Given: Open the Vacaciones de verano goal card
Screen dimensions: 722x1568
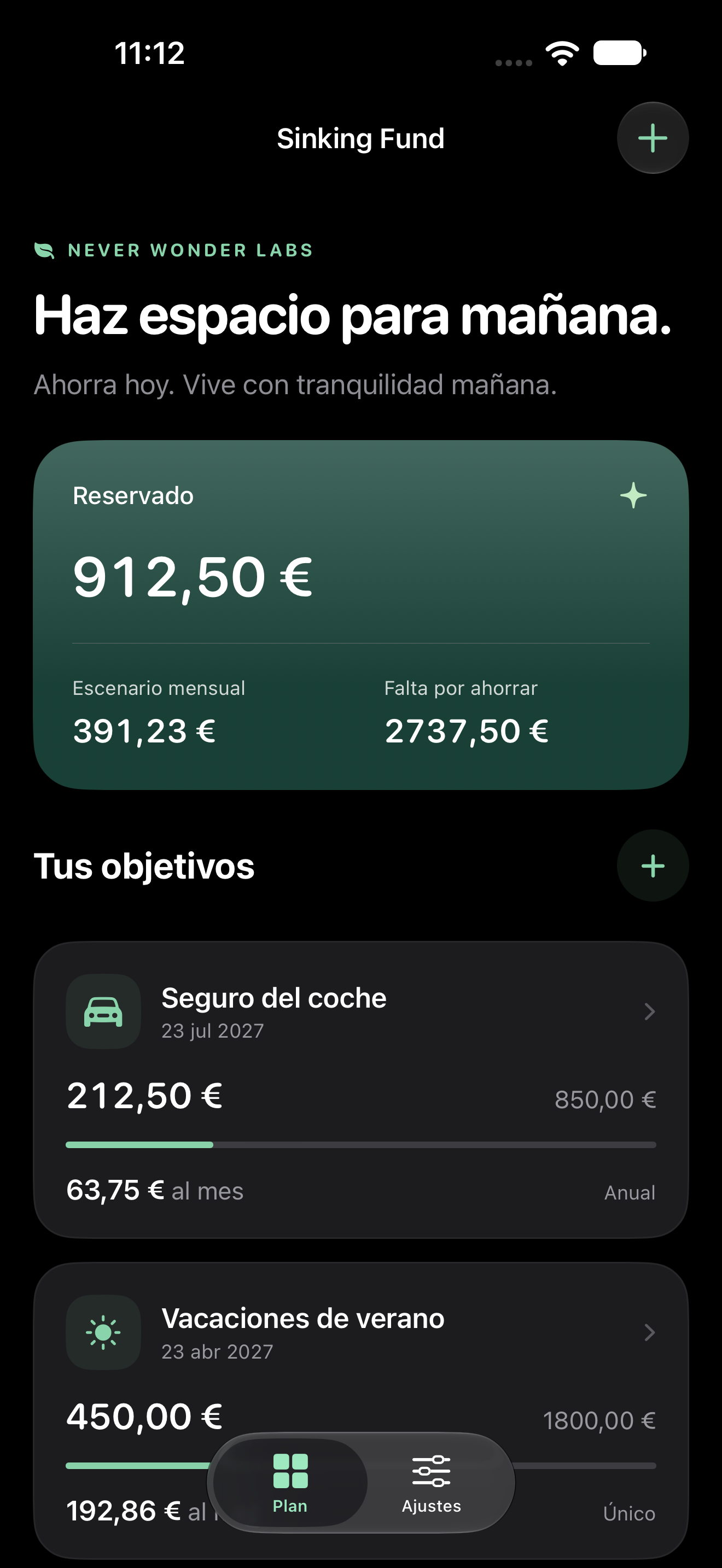Looking at the screenshot, I should point(361,1411).
